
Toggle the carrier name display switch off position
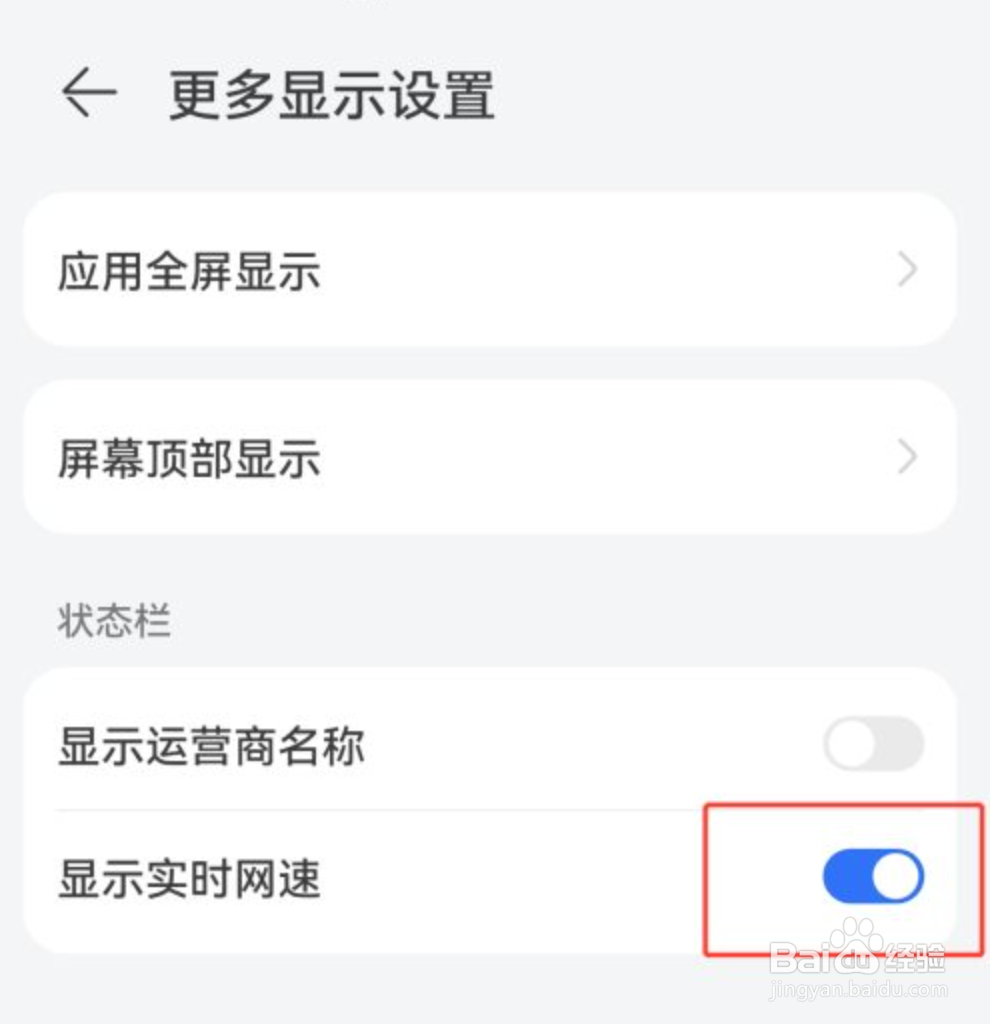click(872, 744)
